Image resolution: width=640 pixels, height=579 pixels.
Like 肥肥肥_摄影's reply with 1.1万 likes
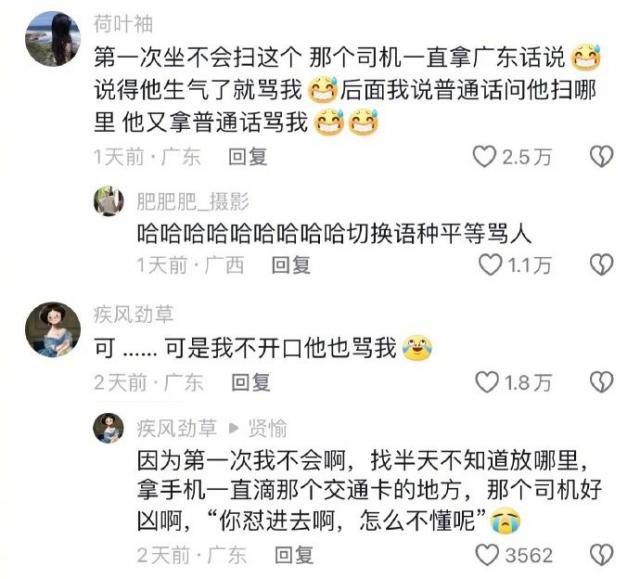(491, 264)
